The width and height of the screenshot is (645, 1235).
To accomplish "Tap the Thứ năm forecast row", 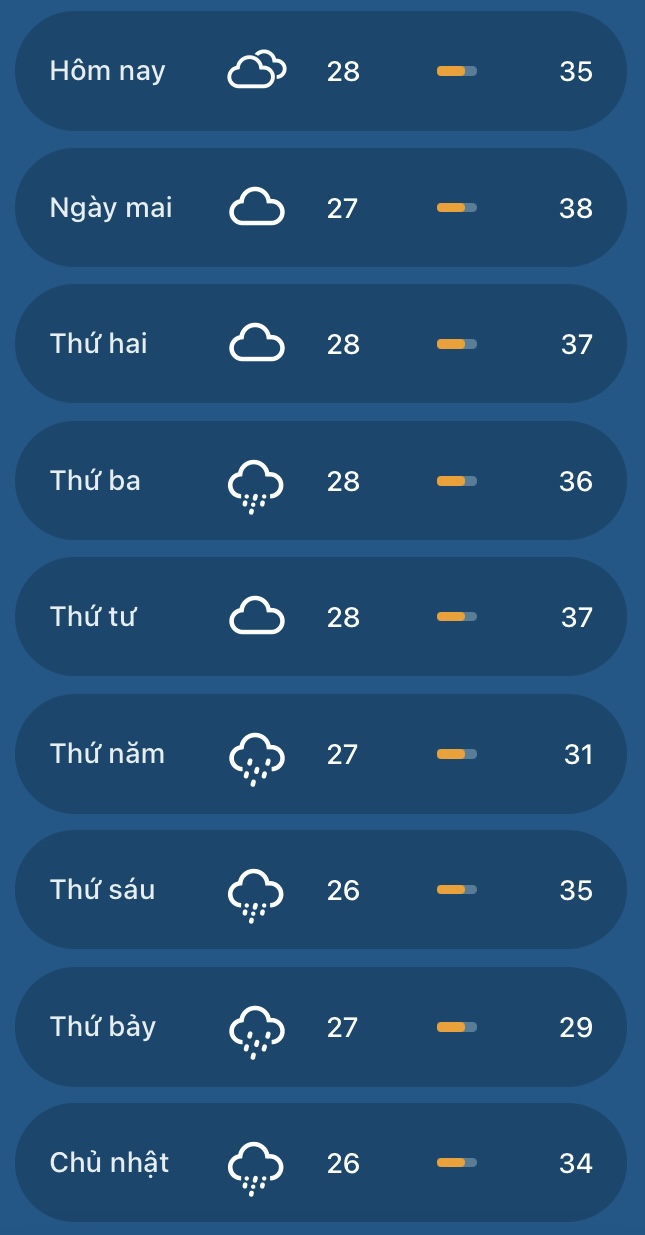I will (320, 754).
